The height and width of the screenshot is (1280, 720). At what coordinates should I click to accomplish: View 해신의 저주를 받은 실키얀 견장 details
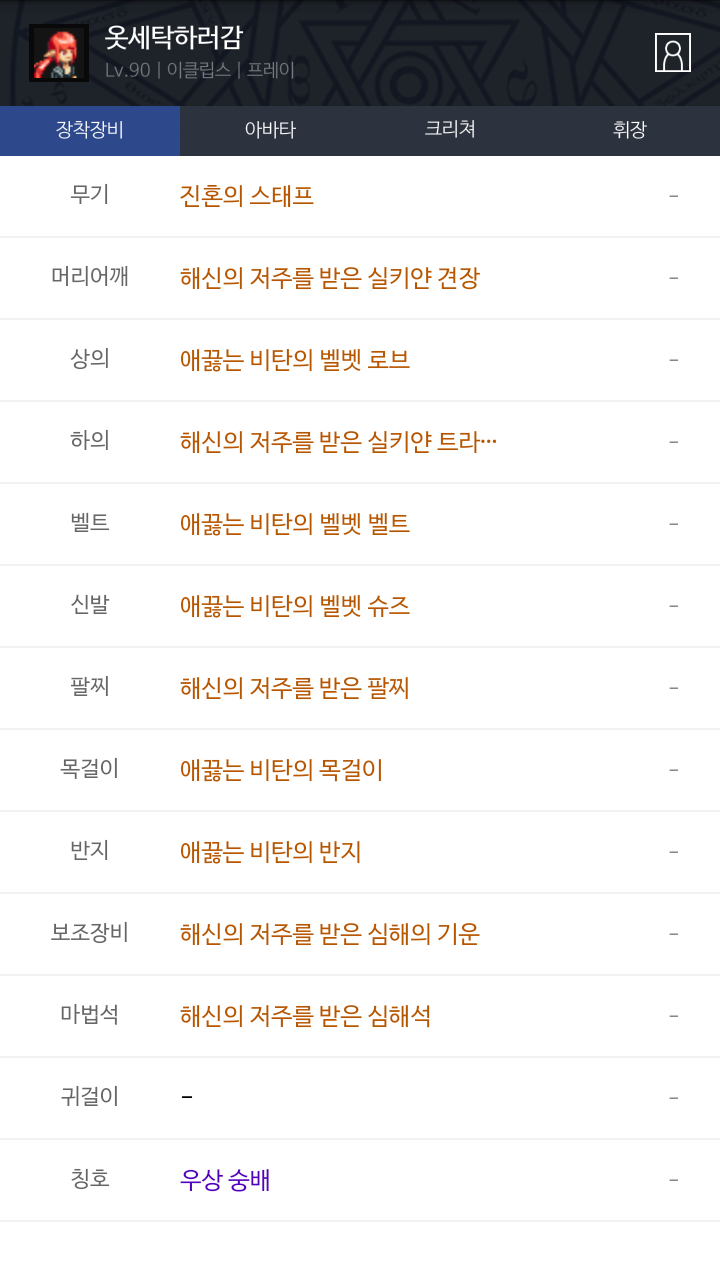pyautogui.click(x=330, y=278)
